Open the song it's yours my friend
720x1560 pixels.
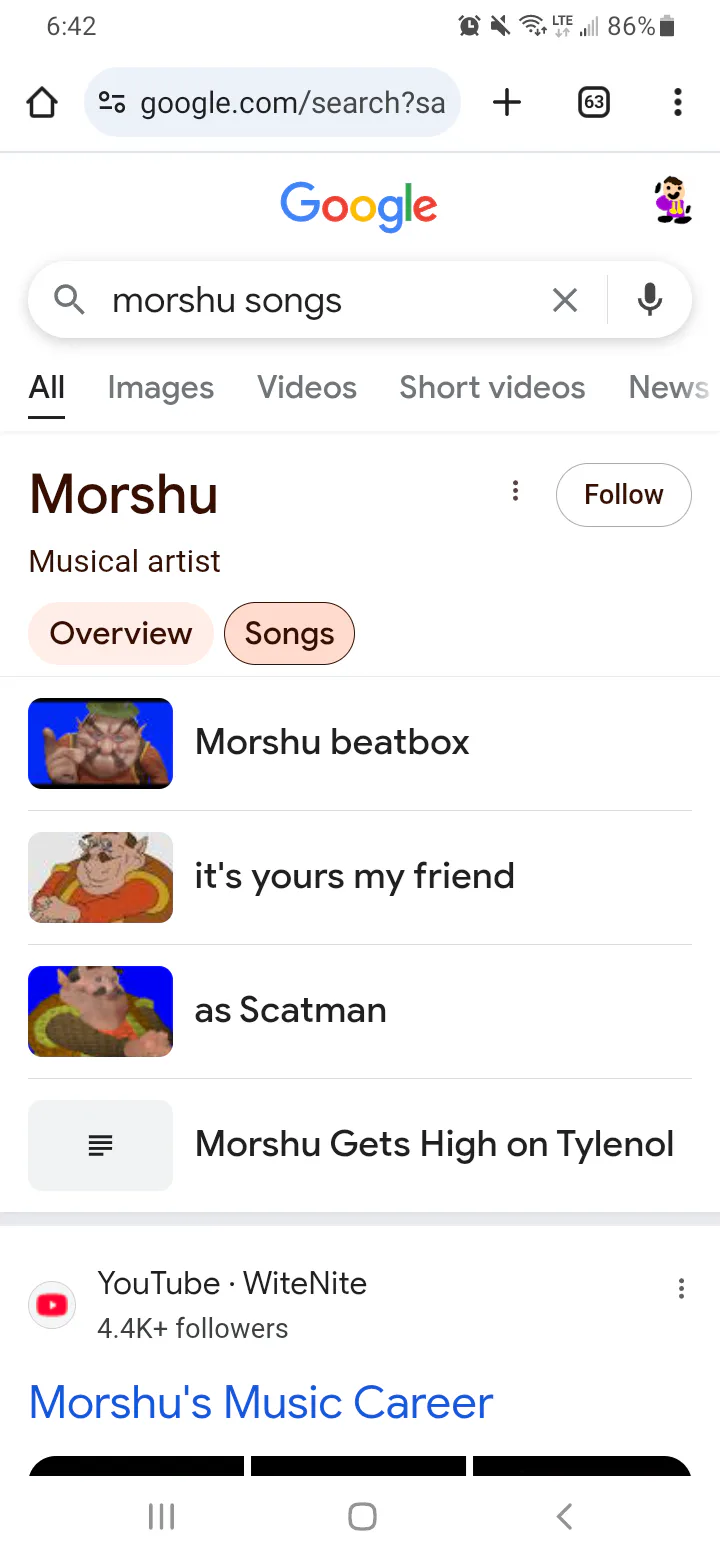click(360, 877)
